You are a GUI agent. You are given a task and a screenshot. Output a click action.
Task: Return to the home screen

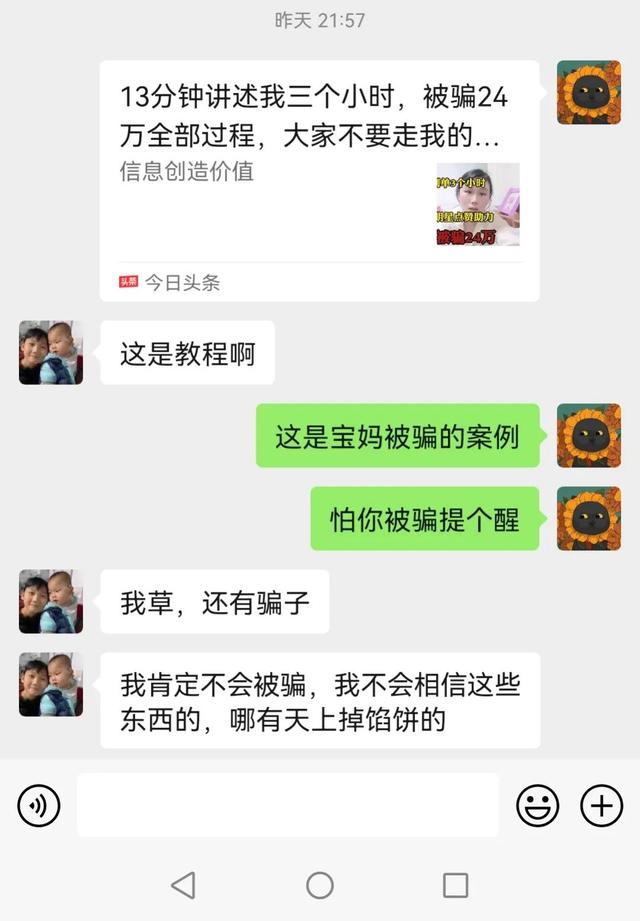[320, 885]
